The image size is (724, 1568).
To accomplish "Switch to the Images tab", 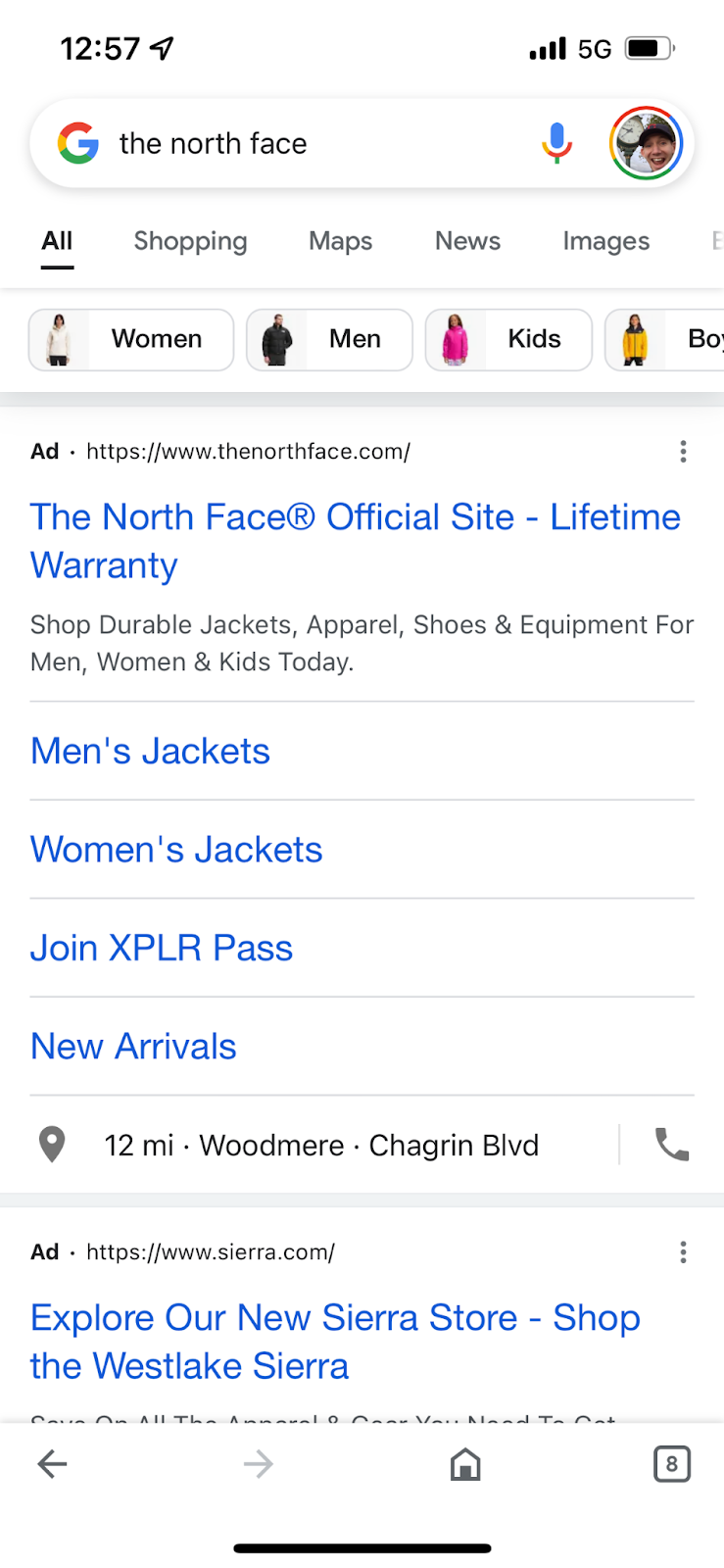I will (605, 241).
